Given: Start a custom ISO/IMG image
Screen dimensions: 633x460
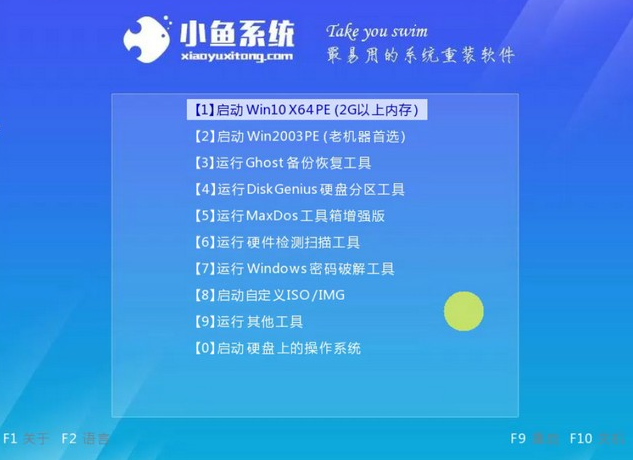Looking at the screenshot, I should pos(268,295).
